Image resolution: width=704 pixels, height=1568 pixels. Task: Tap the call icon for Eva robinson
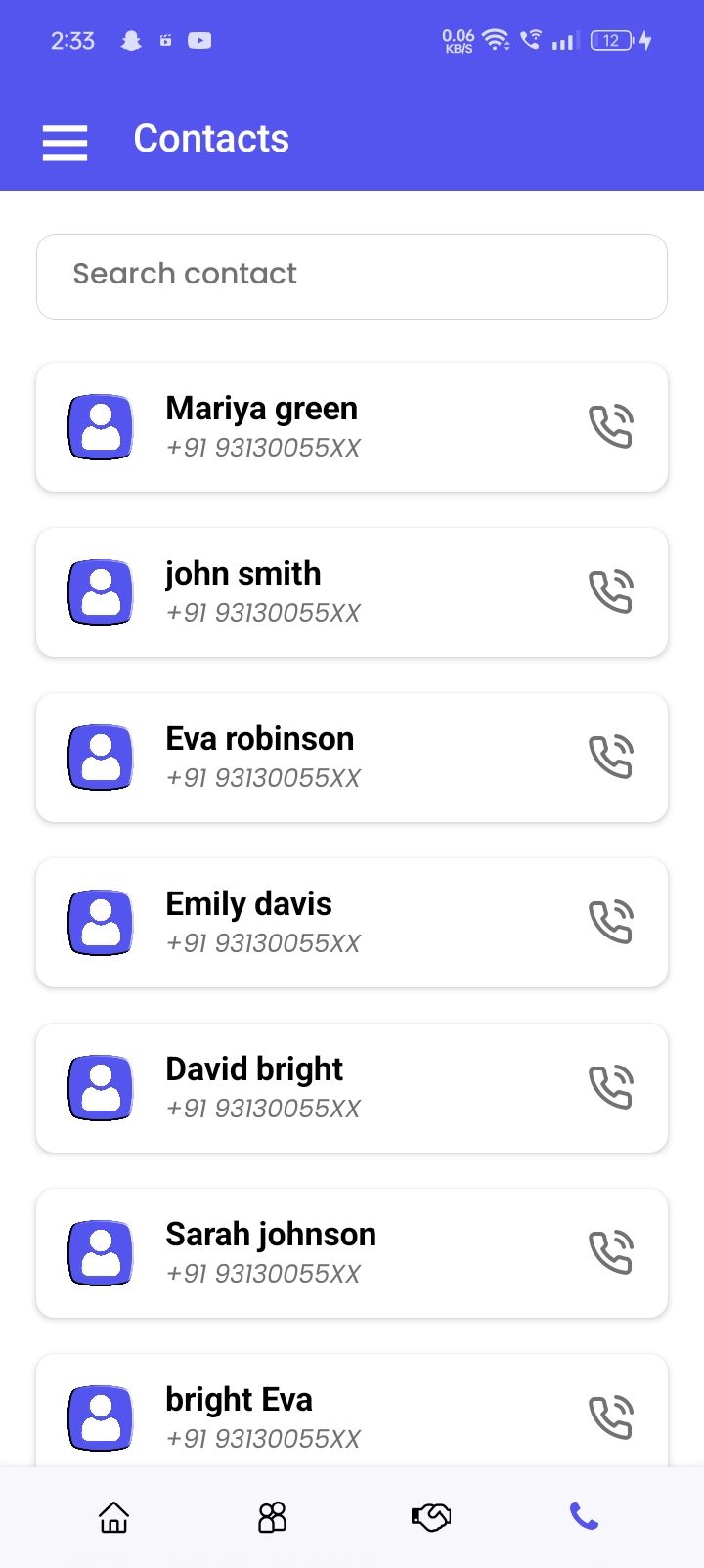coord(611,758)
